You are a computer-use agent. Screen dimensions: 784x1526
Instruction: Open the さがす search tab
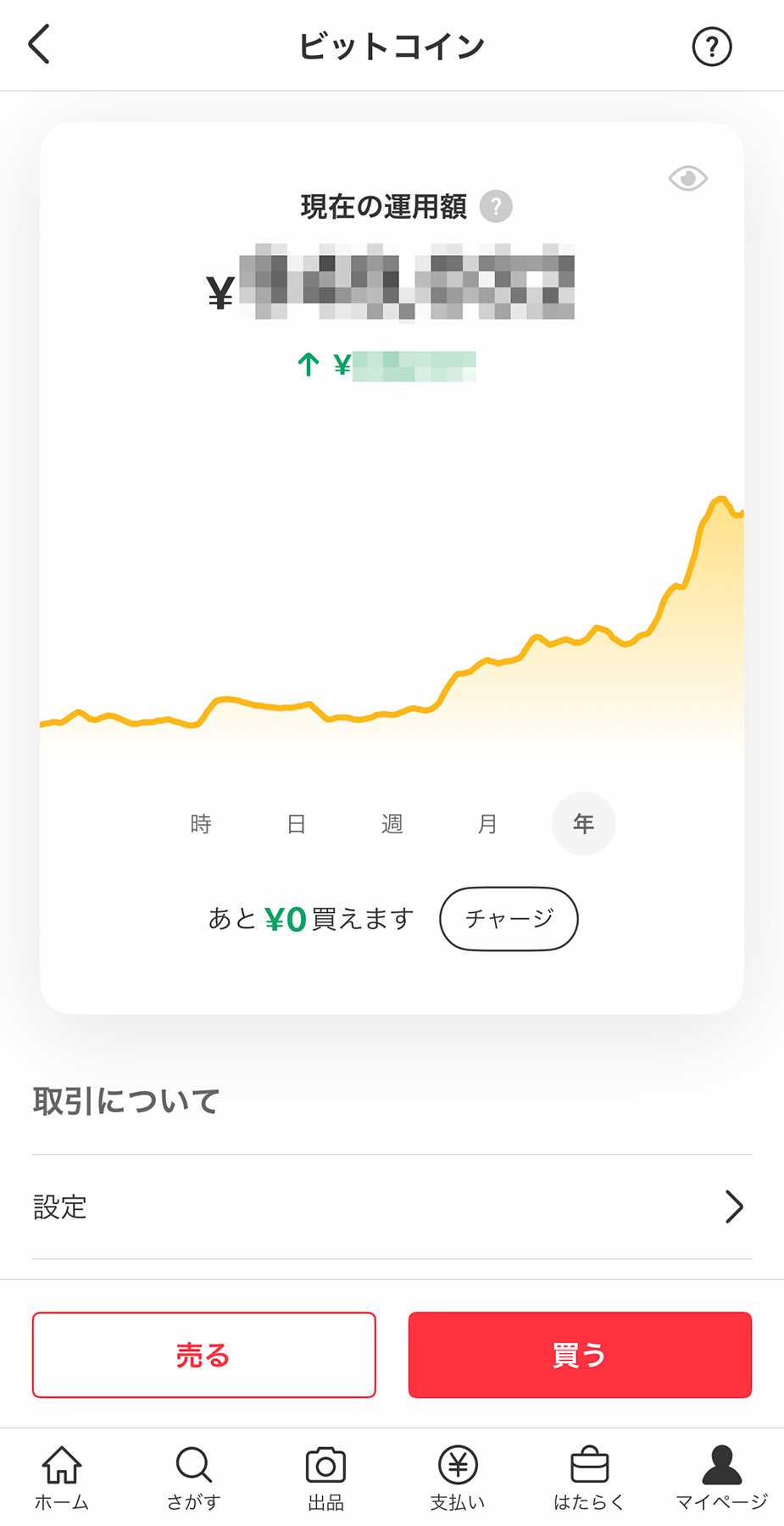click(x=194, y=1478)
